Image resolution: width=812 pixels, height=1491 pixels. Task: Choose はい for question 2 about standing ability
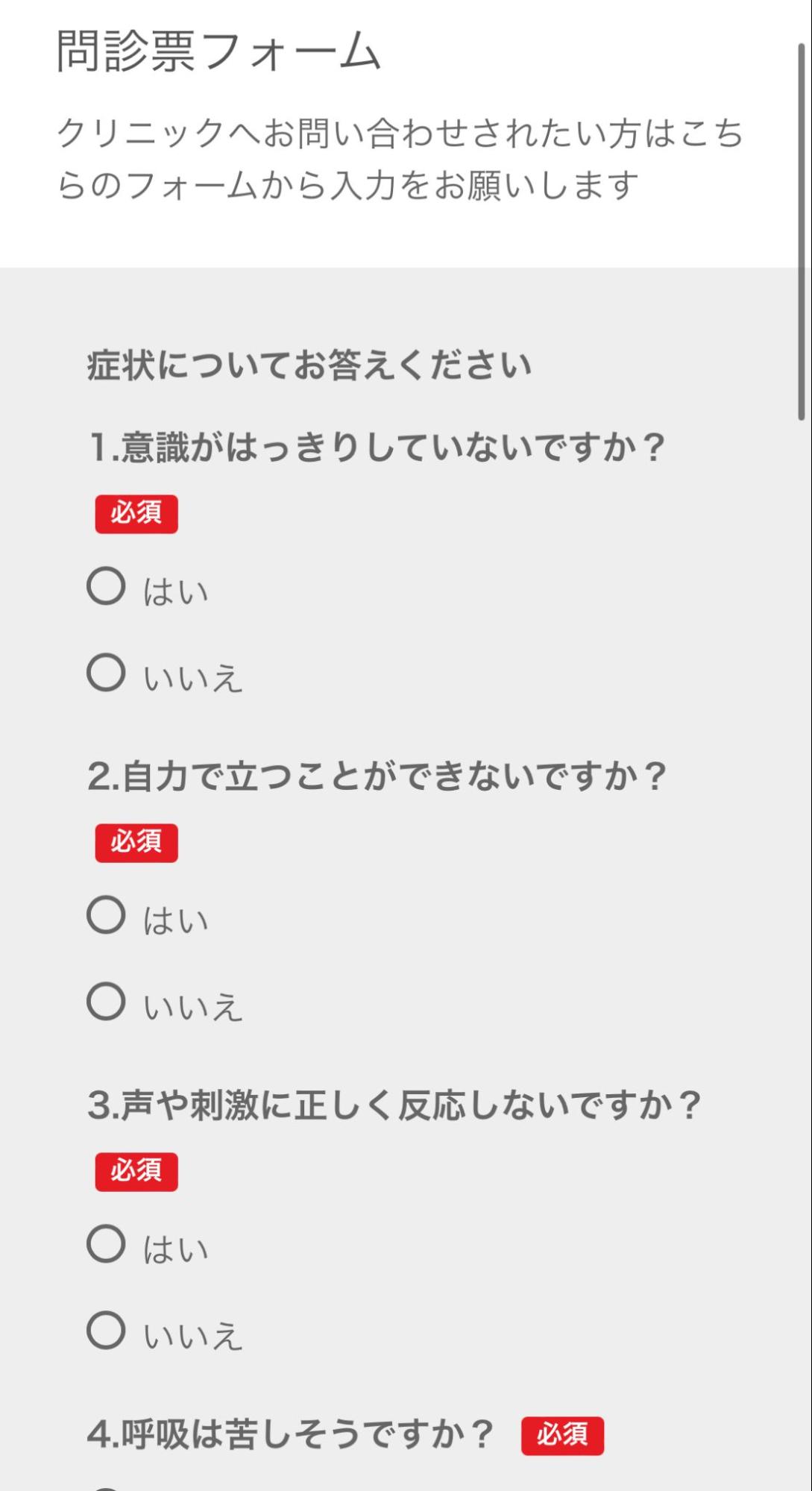(x=107, y=915)
